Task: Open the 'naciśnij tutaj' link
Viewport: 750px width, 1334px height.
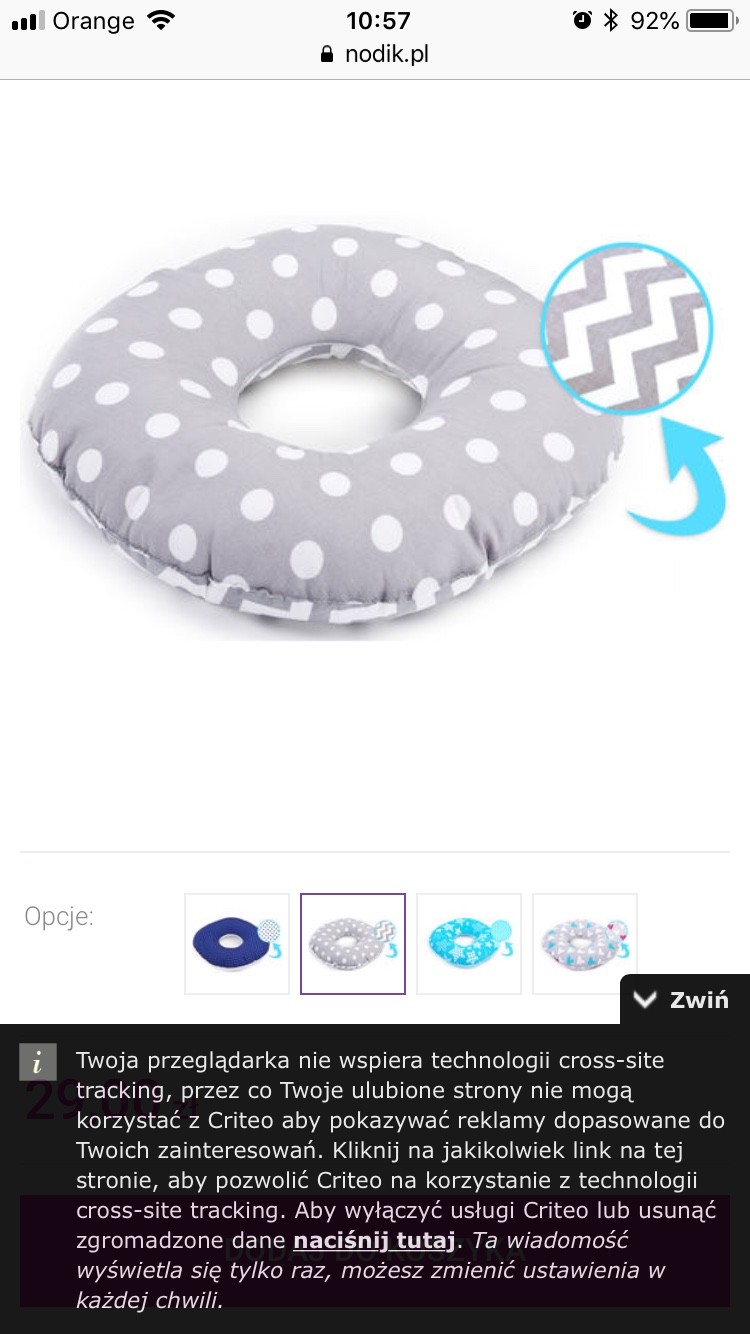Action: (x=374, y=1241)
